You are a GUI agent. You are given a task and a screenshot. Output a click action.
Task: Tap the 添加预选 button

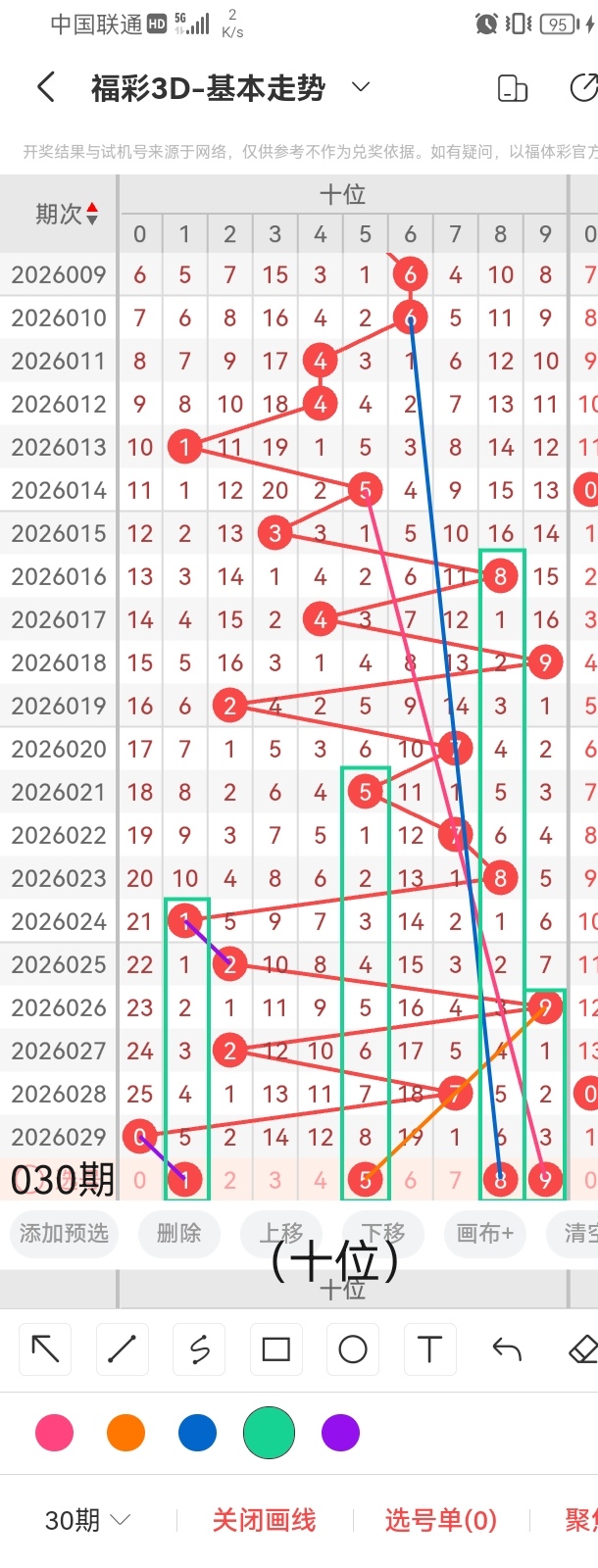pos(64,1233)
